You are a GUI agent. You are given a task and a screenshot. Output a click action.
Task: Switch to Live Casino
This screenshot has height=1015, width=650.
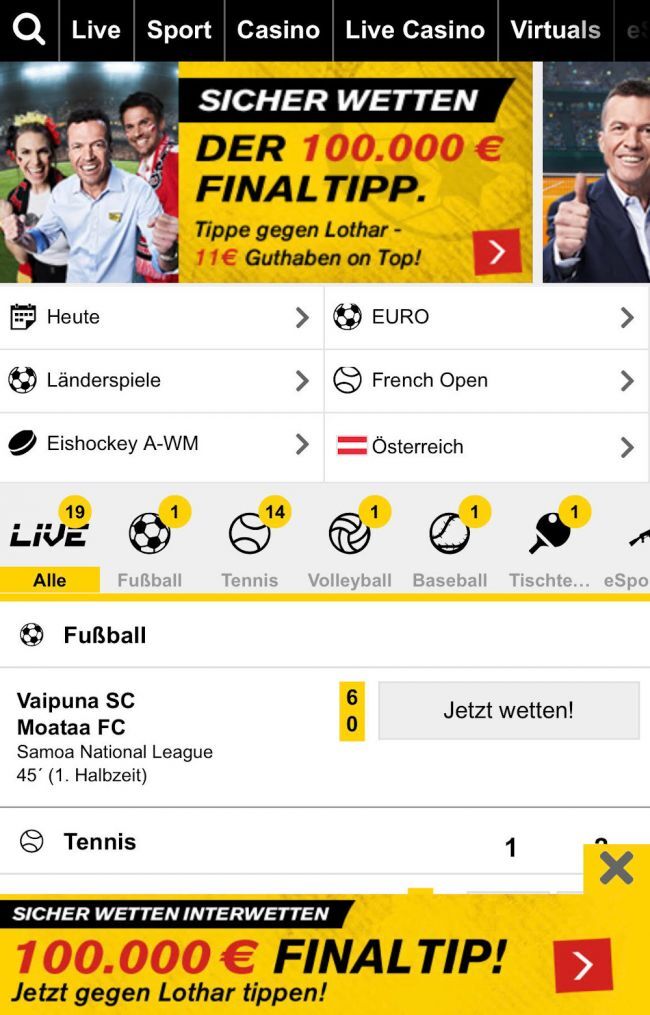[x=415, y=30]
